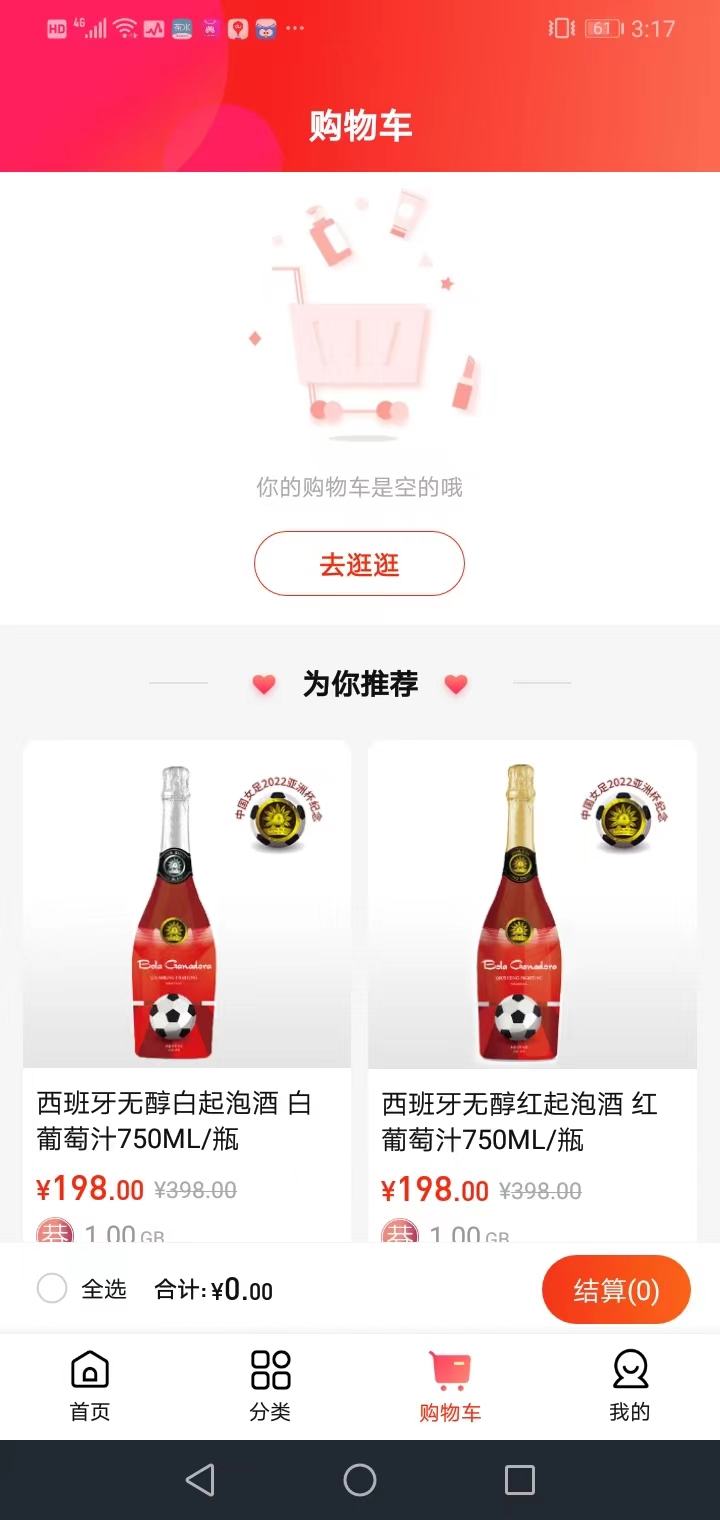Tap the cart icon in bottom navigation
Image resolution: width=720 pixels, height=1520 pixels.
point(449,1372)
